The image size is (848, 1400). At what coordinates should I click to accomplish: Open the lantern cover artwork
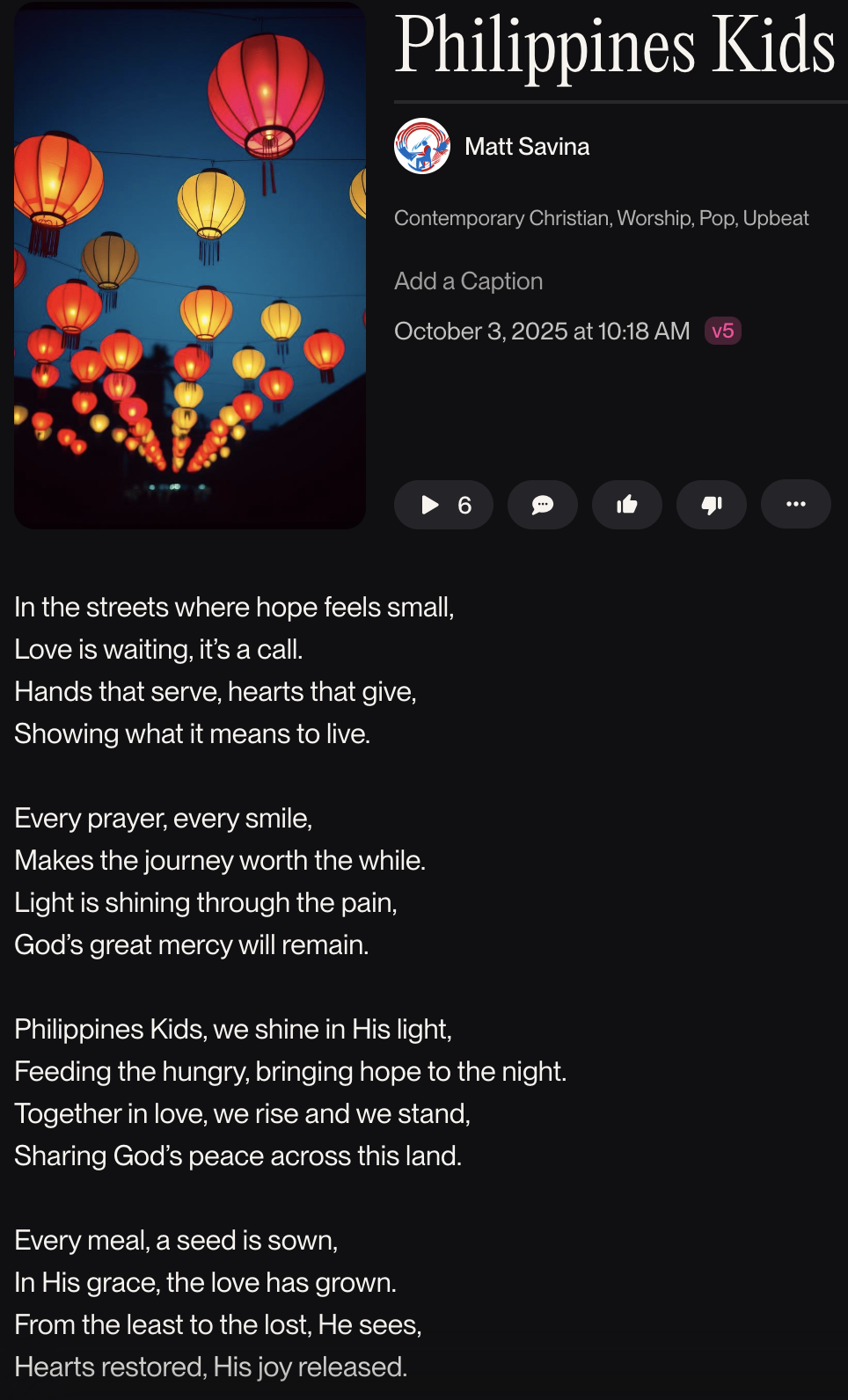(190, 266)
